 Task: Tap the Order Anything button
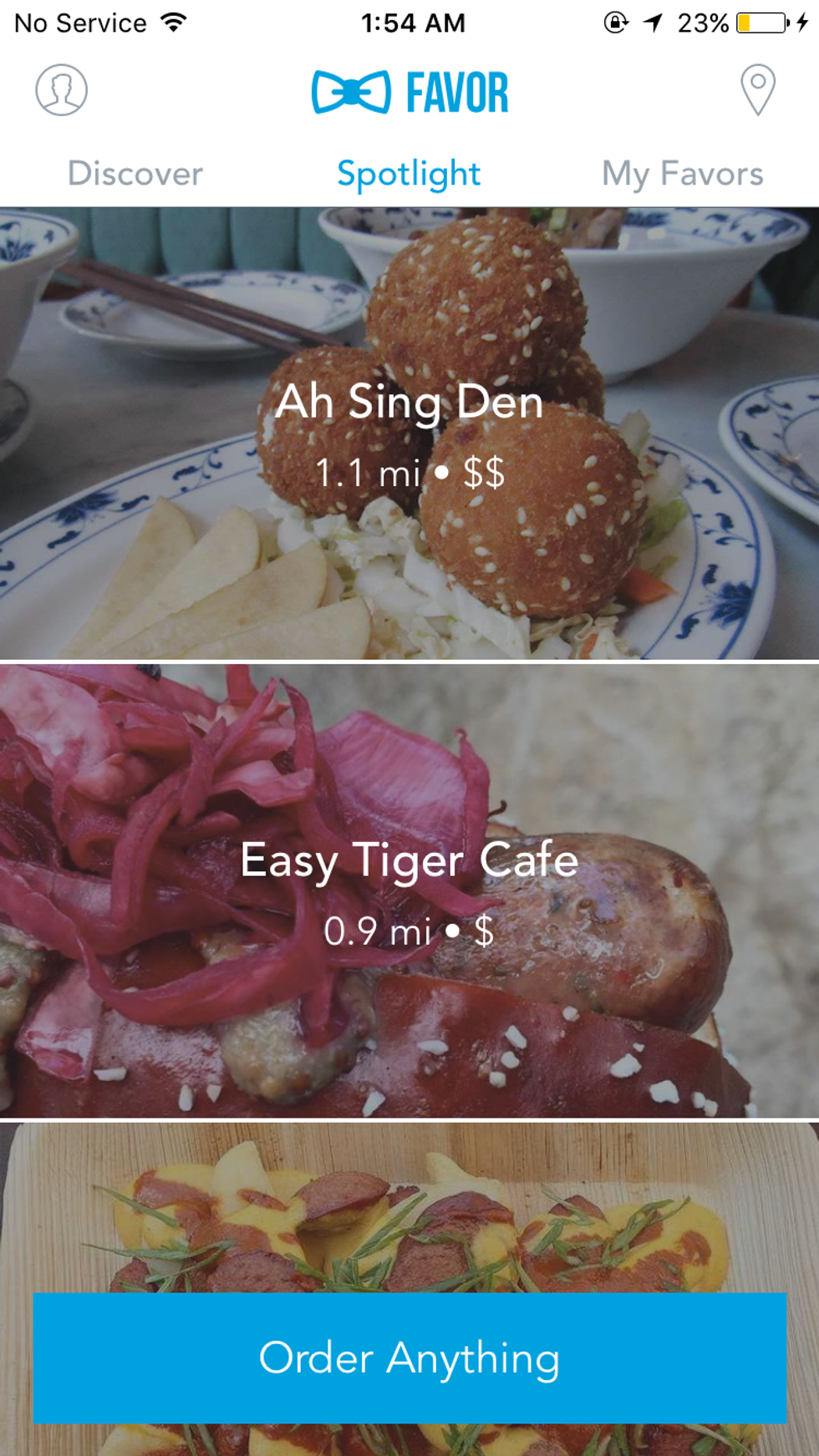pos(409,1357)
